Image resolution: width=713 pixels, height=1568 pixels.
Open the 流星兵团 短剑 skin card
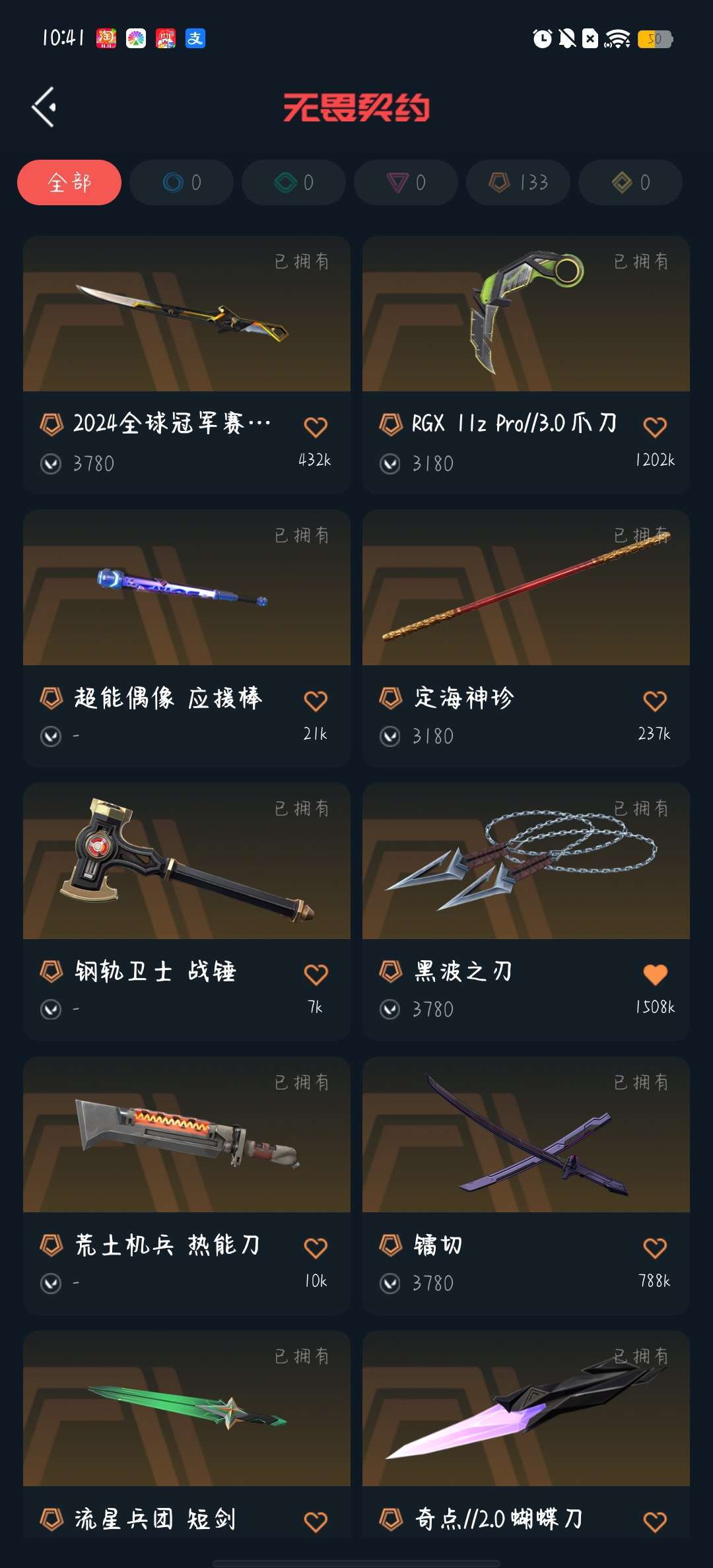(x=187, y=1409)
